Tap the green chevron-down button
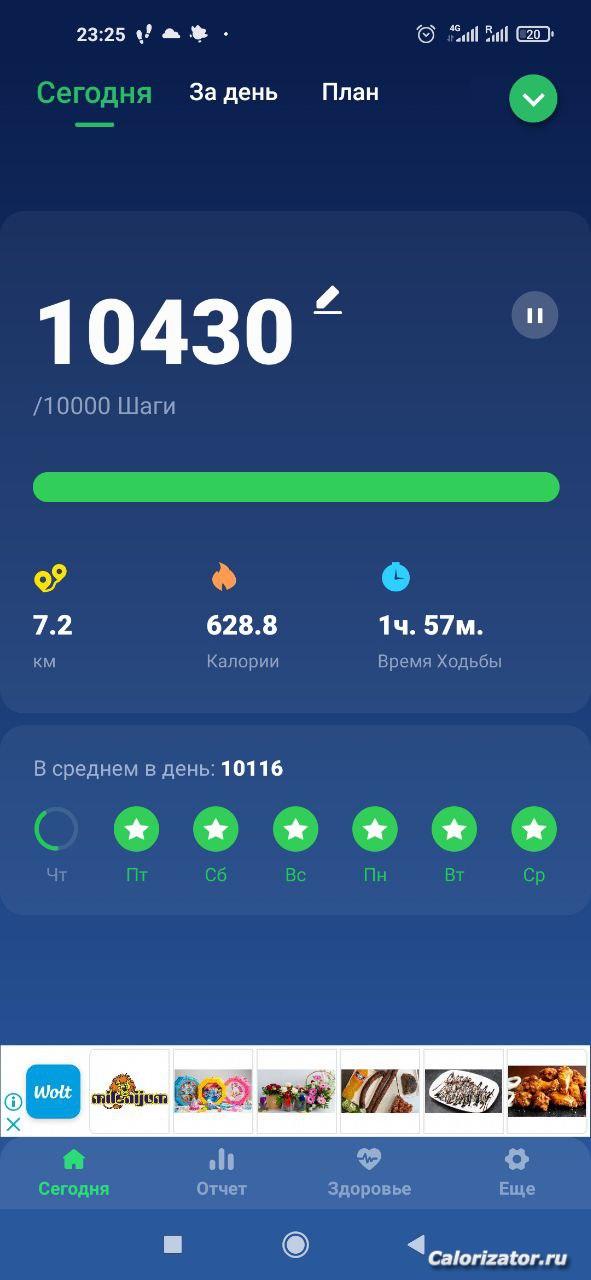591x1280 pixels. tap(533, 99)
